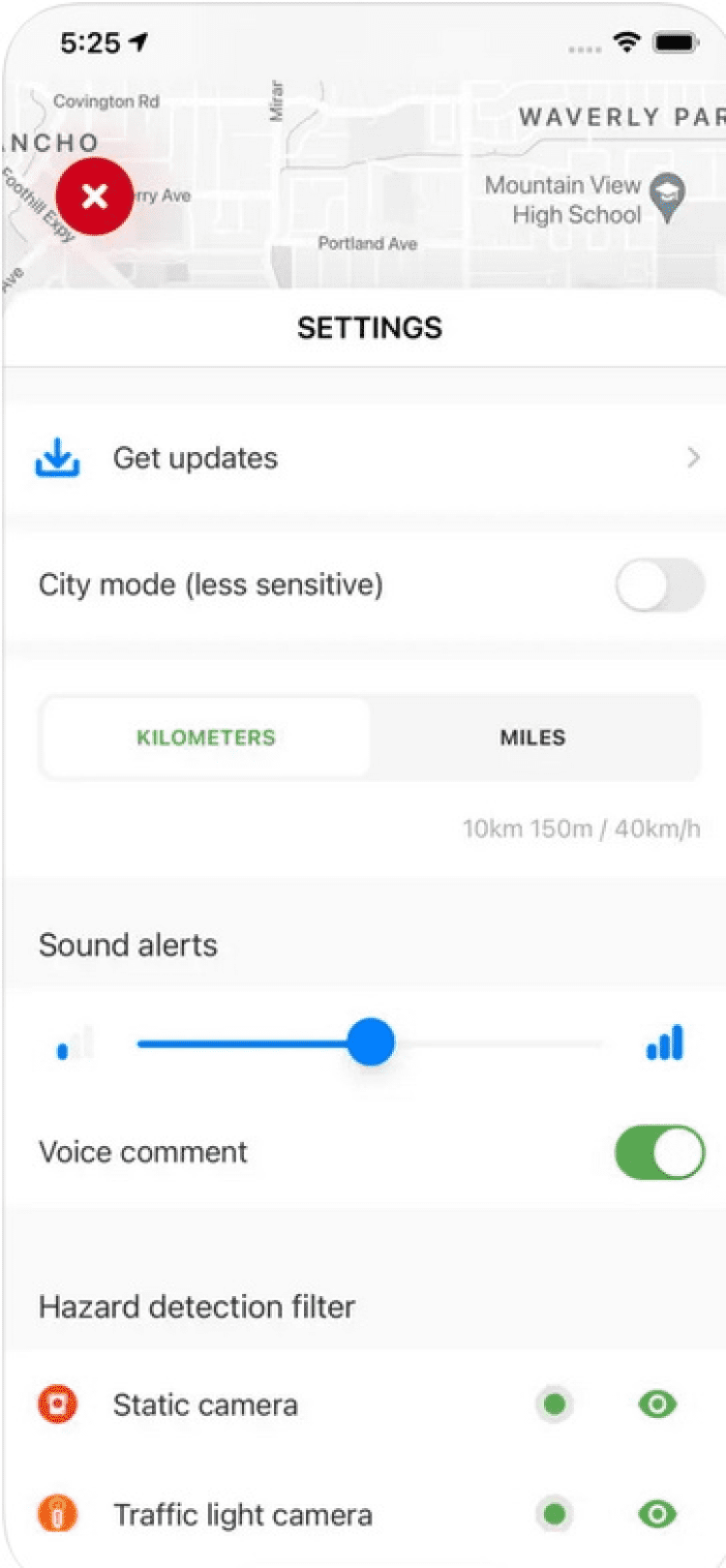Toggle the sound dot for Static camera
The image size is (726, 1568).
point(555,1403)
